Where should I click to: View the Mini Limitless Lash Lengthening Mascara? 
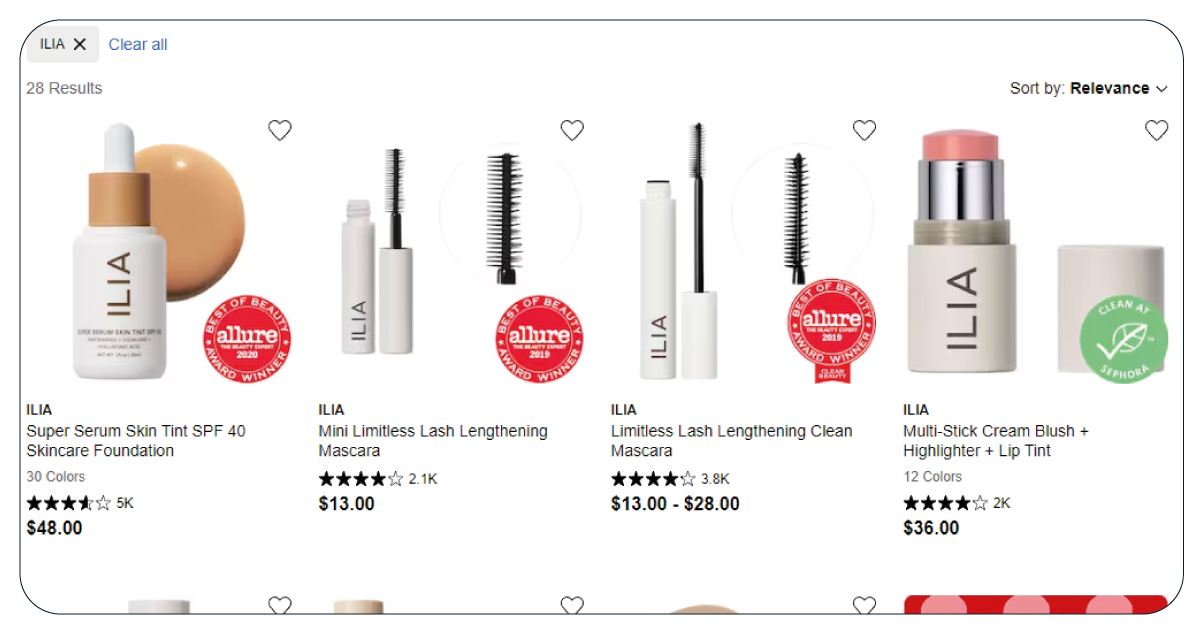click(432, 441)
